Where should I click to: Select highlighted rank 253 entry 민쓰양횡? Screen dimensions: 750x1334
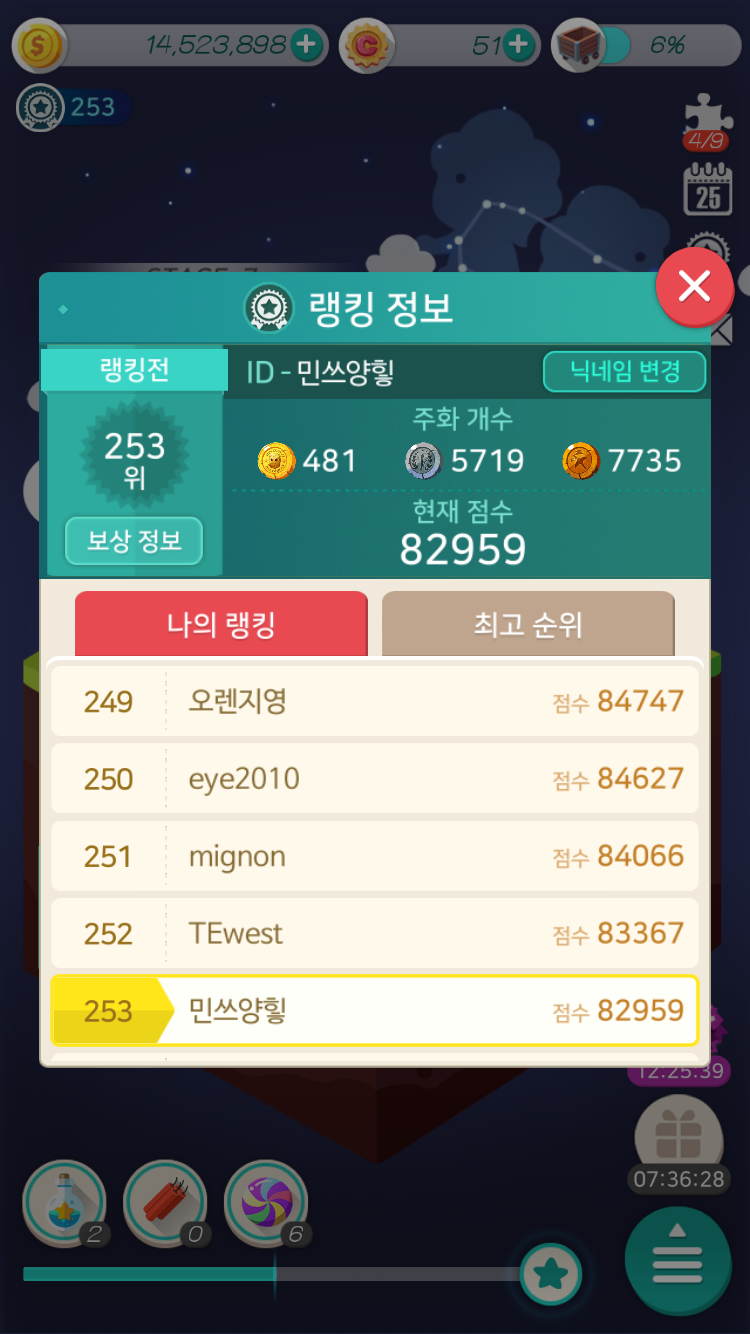[x=375, y=1011]
